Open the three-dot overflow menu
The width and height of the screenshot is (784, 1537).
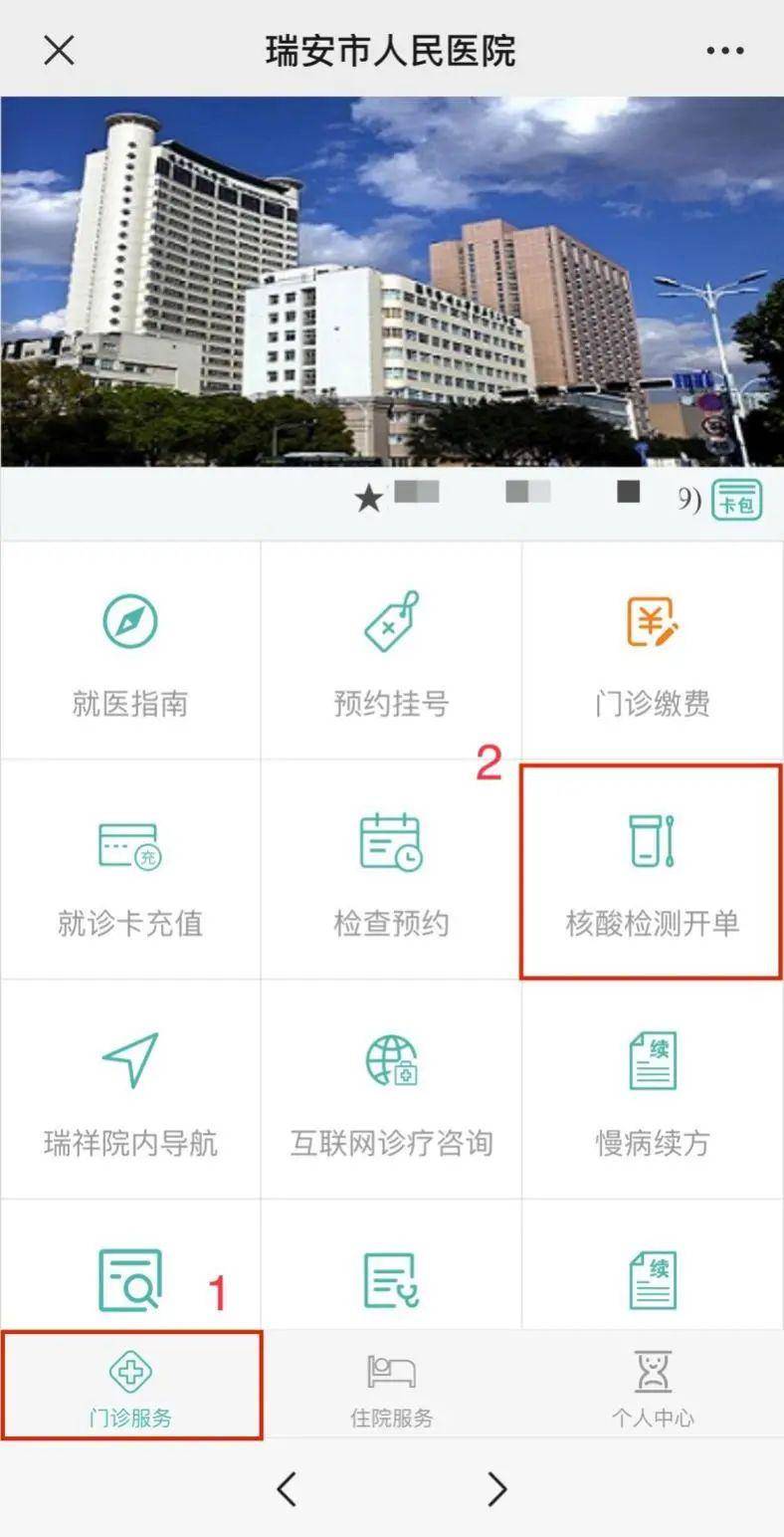coord(724,50)
